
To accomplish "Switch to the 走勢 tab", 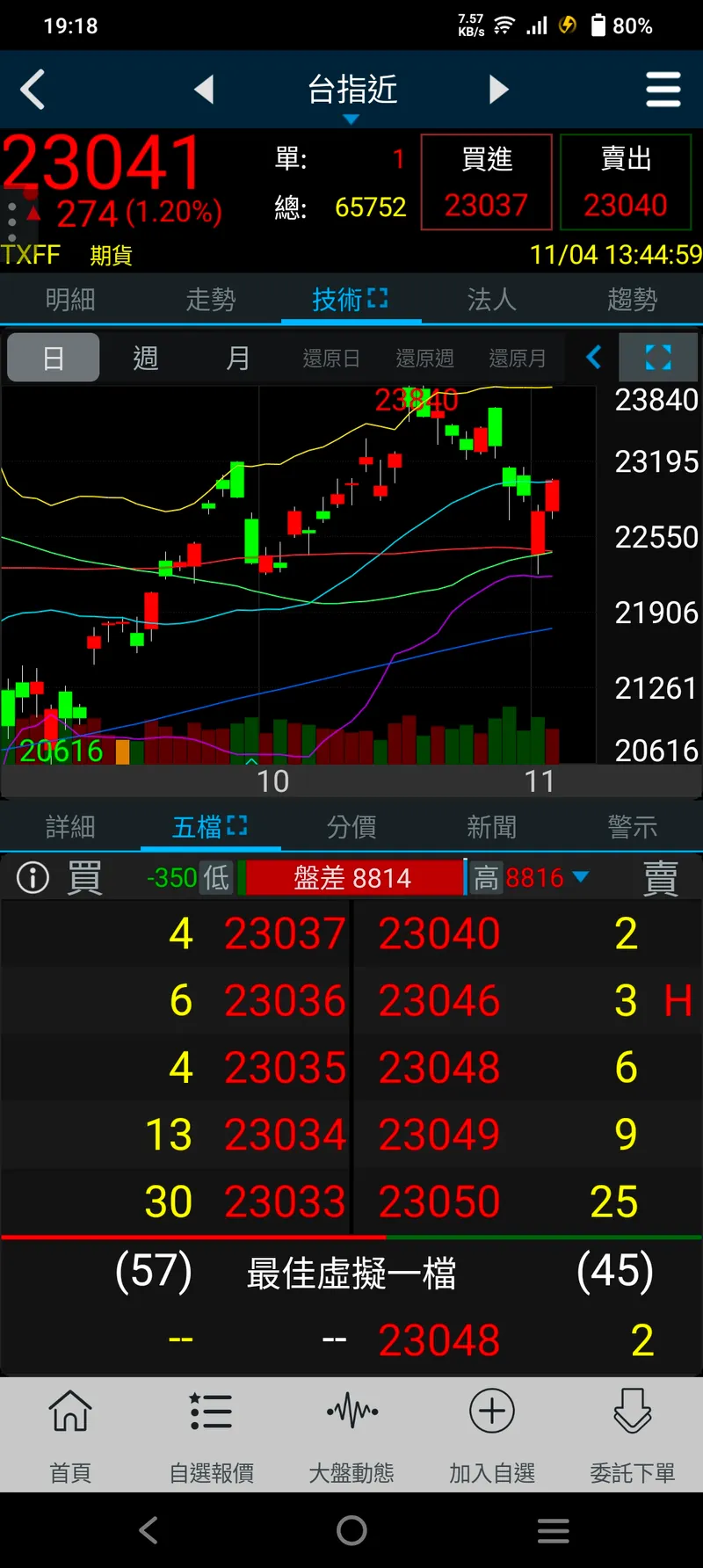I will pyautogui.click(x=211, y=300).
